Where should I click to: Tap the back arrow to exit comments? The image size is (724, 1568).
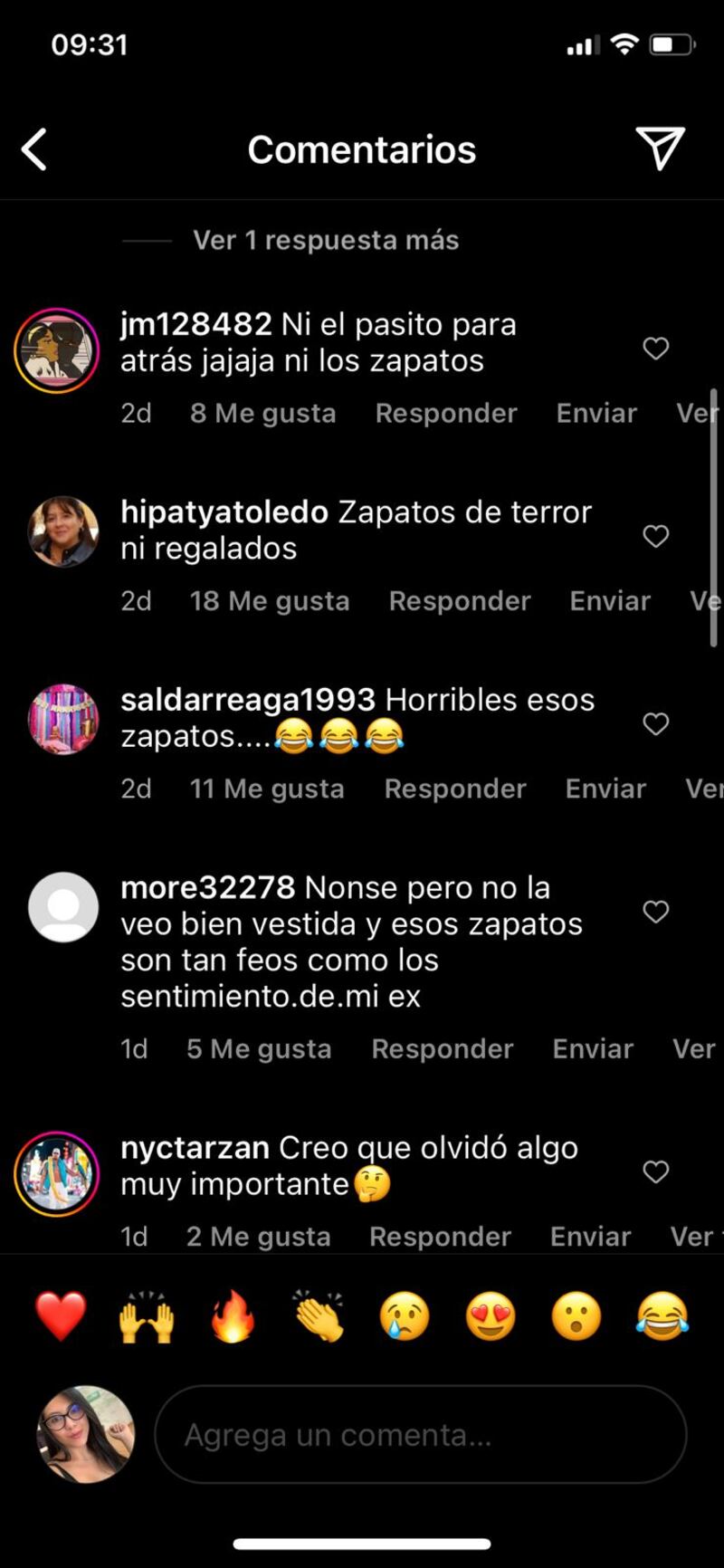pos(34,148)
